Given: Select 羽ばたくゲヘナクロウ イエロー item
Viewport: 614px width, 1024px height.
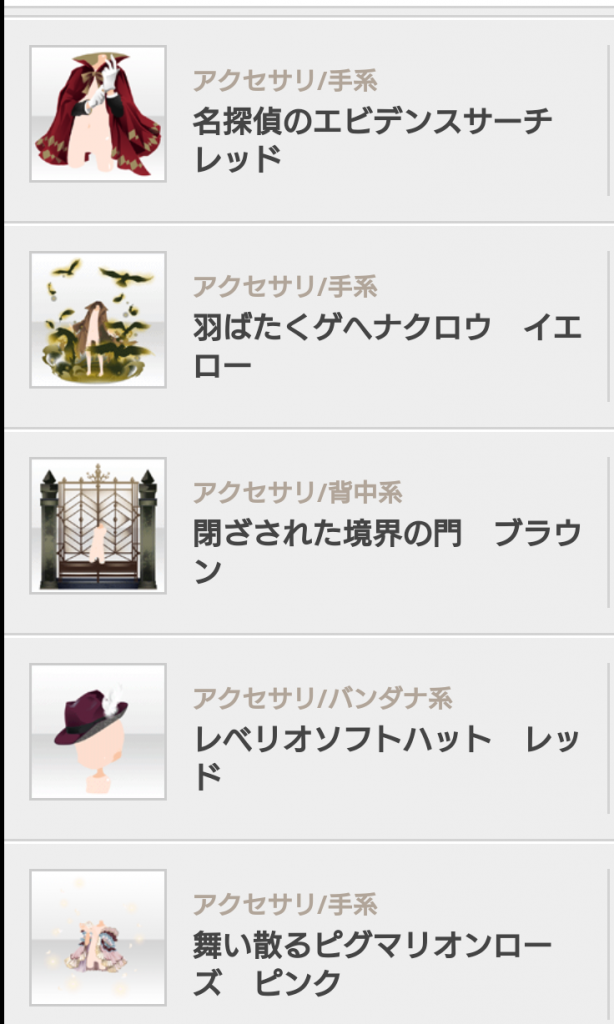Looking at the screenshot, I should click(x=386, y=346).
